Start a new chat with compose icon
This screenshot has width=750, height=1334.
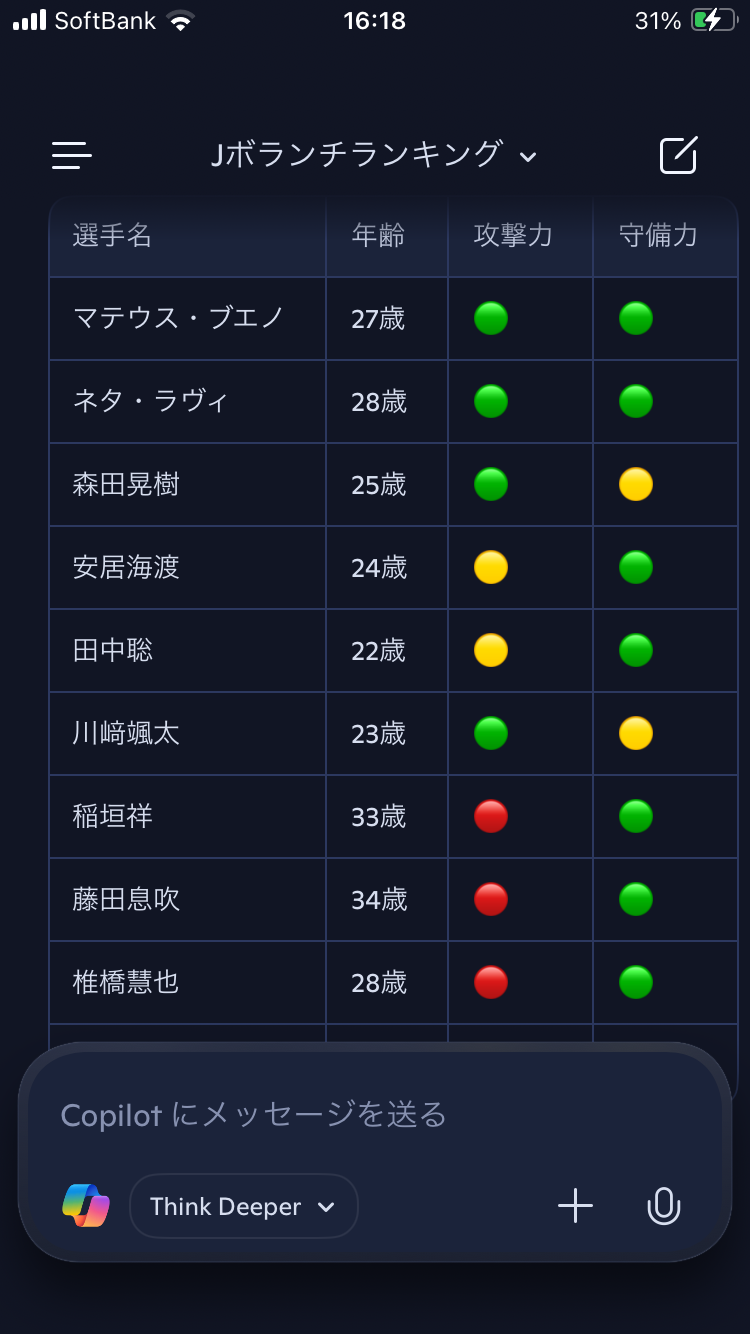tap(678, 155)
